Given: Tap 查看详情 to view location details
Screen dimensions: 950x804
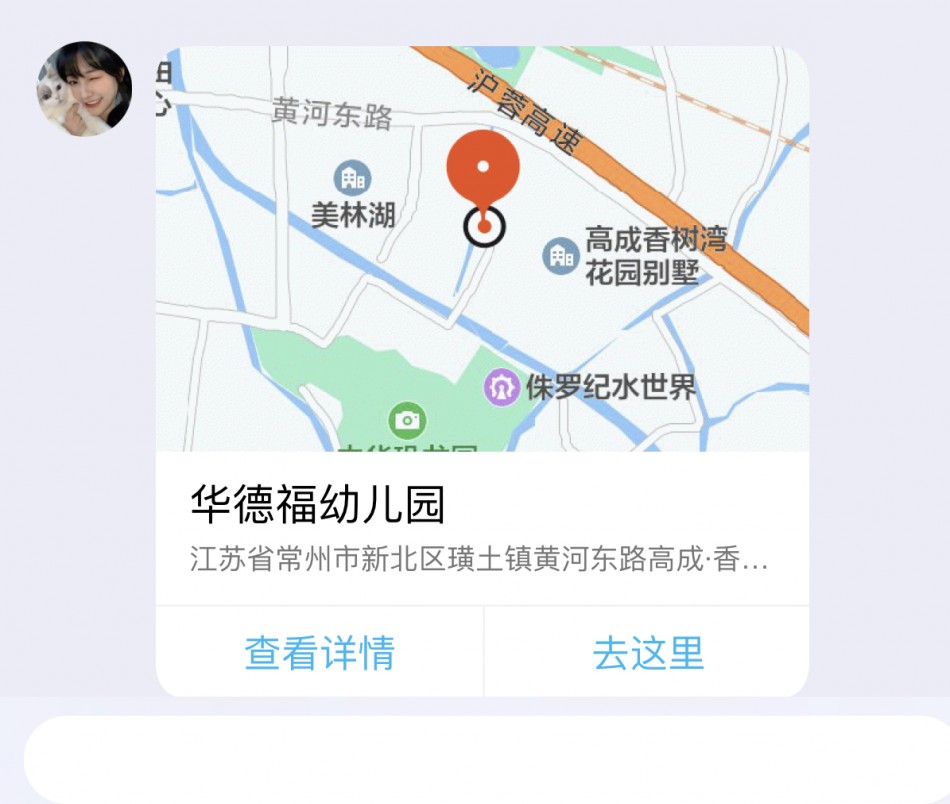Looking at the screenshot, I should (320, 653).
